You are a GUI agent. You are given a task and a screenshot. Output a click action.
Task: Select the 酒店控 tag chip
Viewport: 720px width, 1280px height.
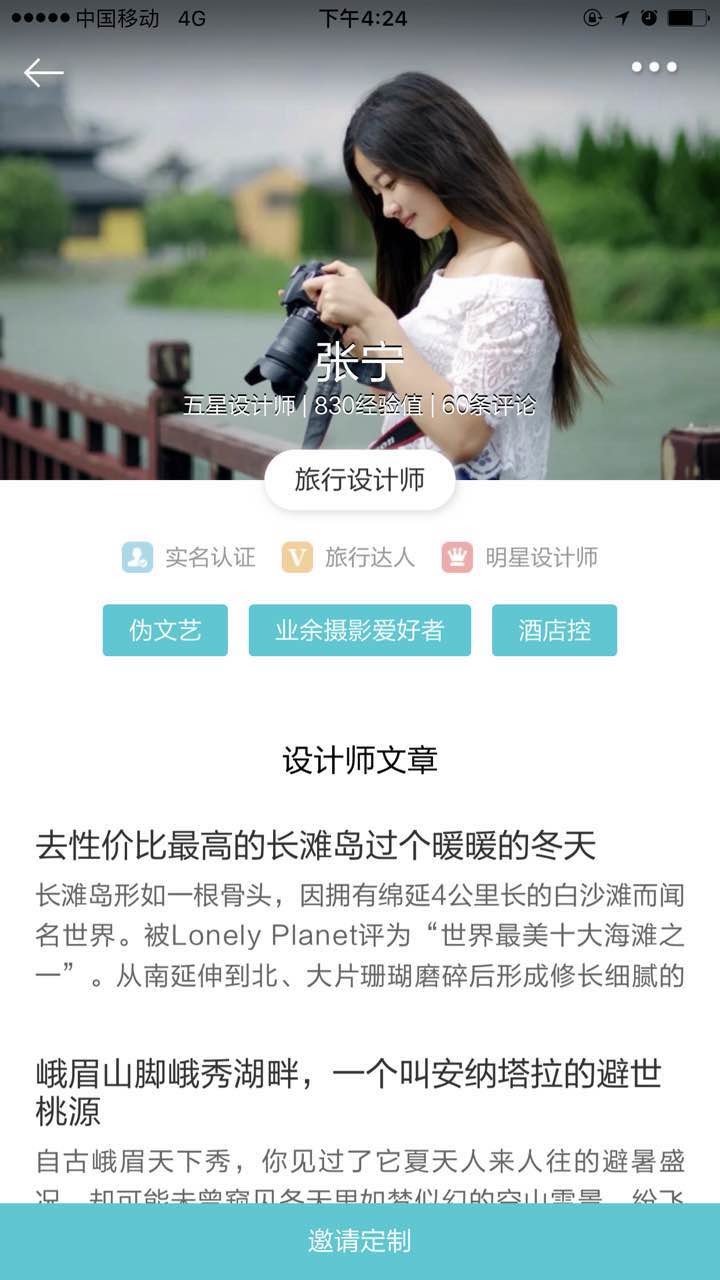(554, 630)
